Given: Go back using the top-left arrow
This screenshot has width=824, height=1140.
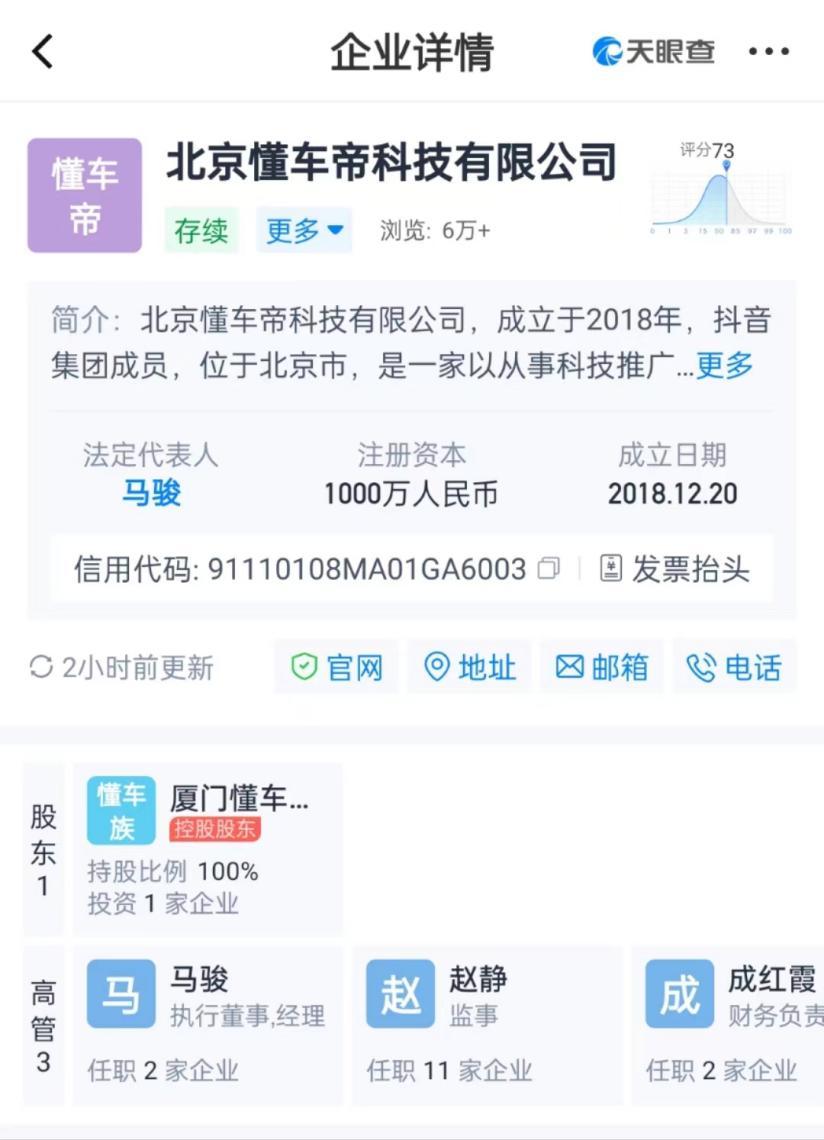Looking at the screenshot, I should point(42,52).
